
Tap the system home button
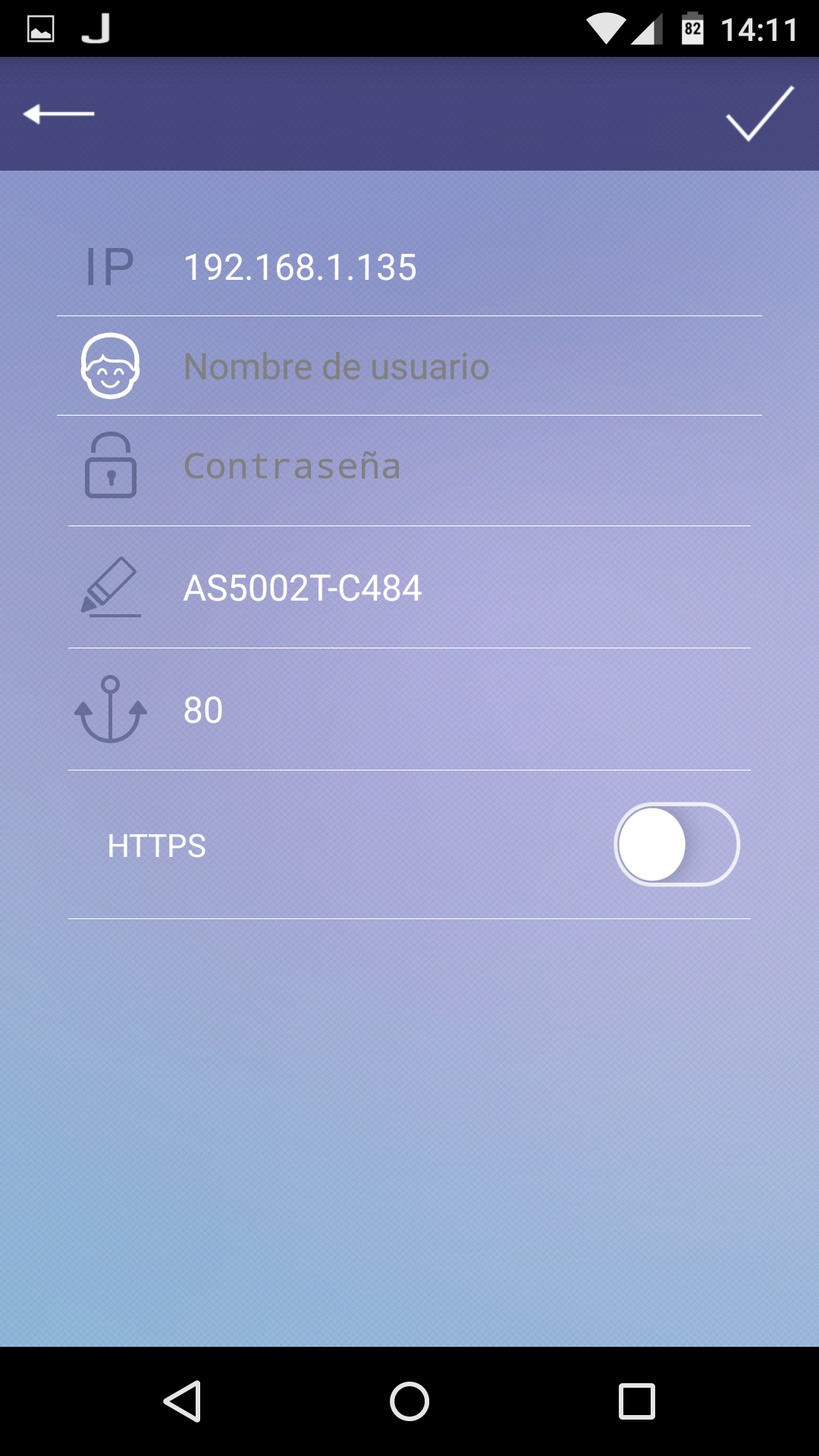[x=409, y=1401]
